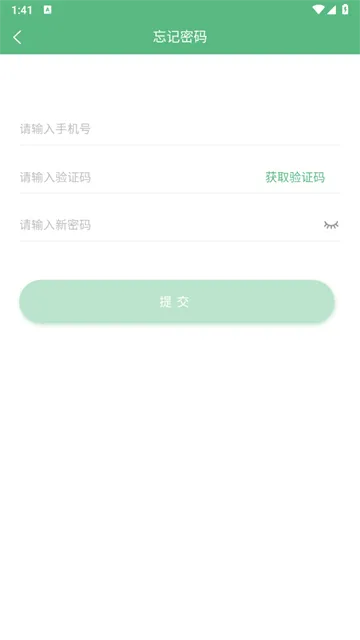Toggle password visibility with the eye icon
Viewport: 360px width, 640px height.
pyautogui.click(x=331, y=225)
